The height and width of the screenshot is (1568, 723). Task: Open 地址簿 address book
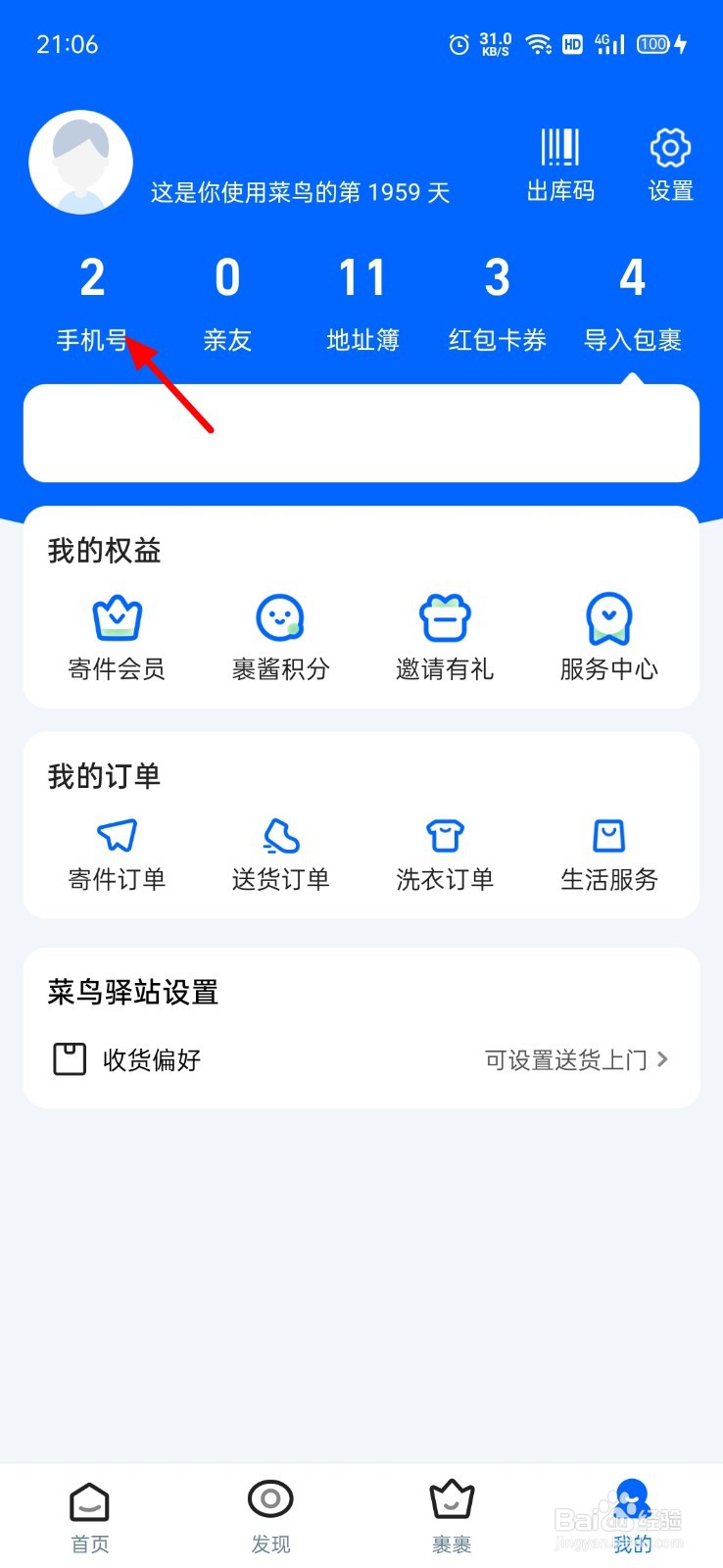coord(362,304)
